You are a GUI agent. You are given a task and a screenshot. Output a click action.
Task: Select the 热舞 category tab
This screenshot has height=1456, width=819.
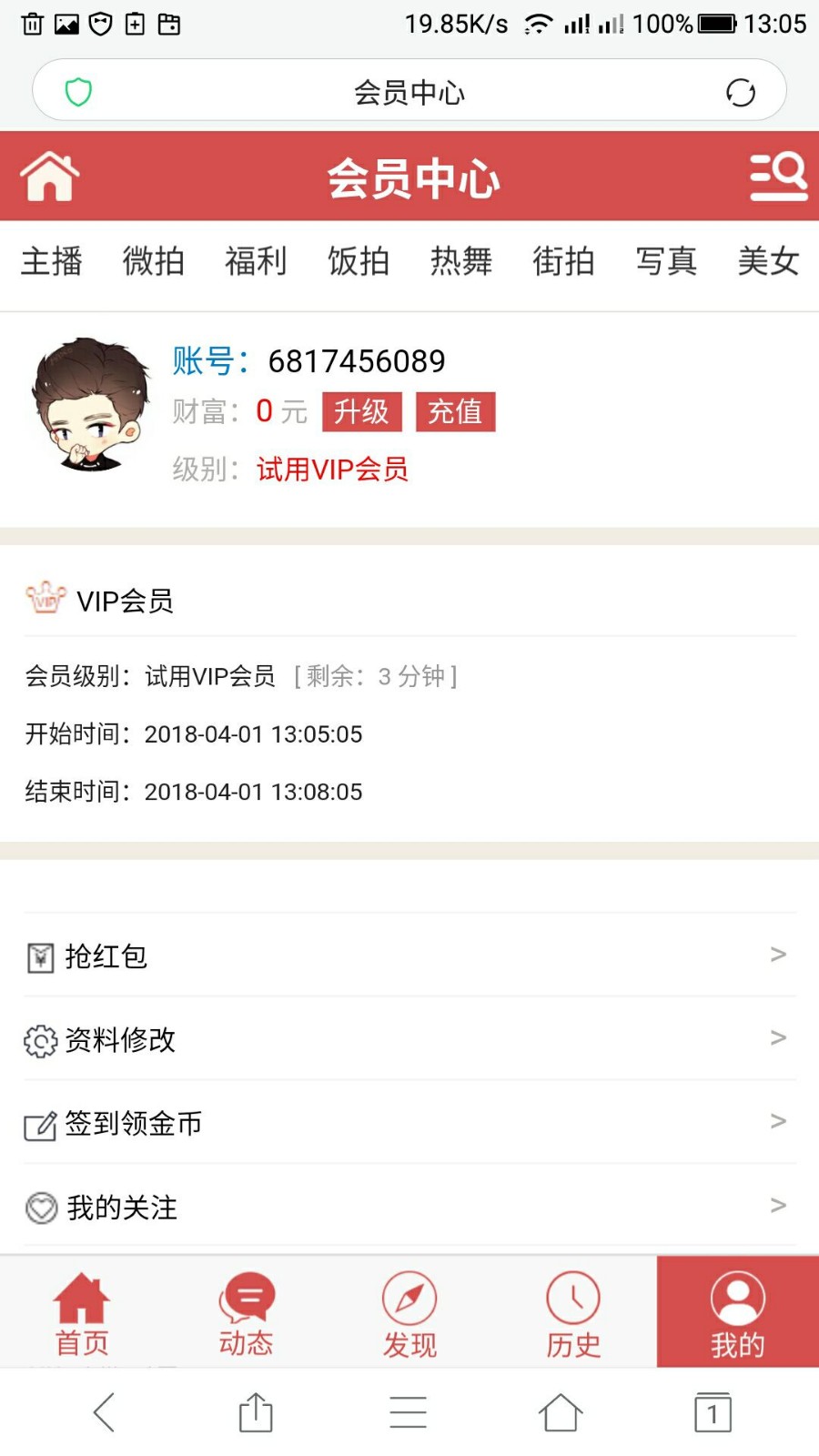click(x=461, y=261)
